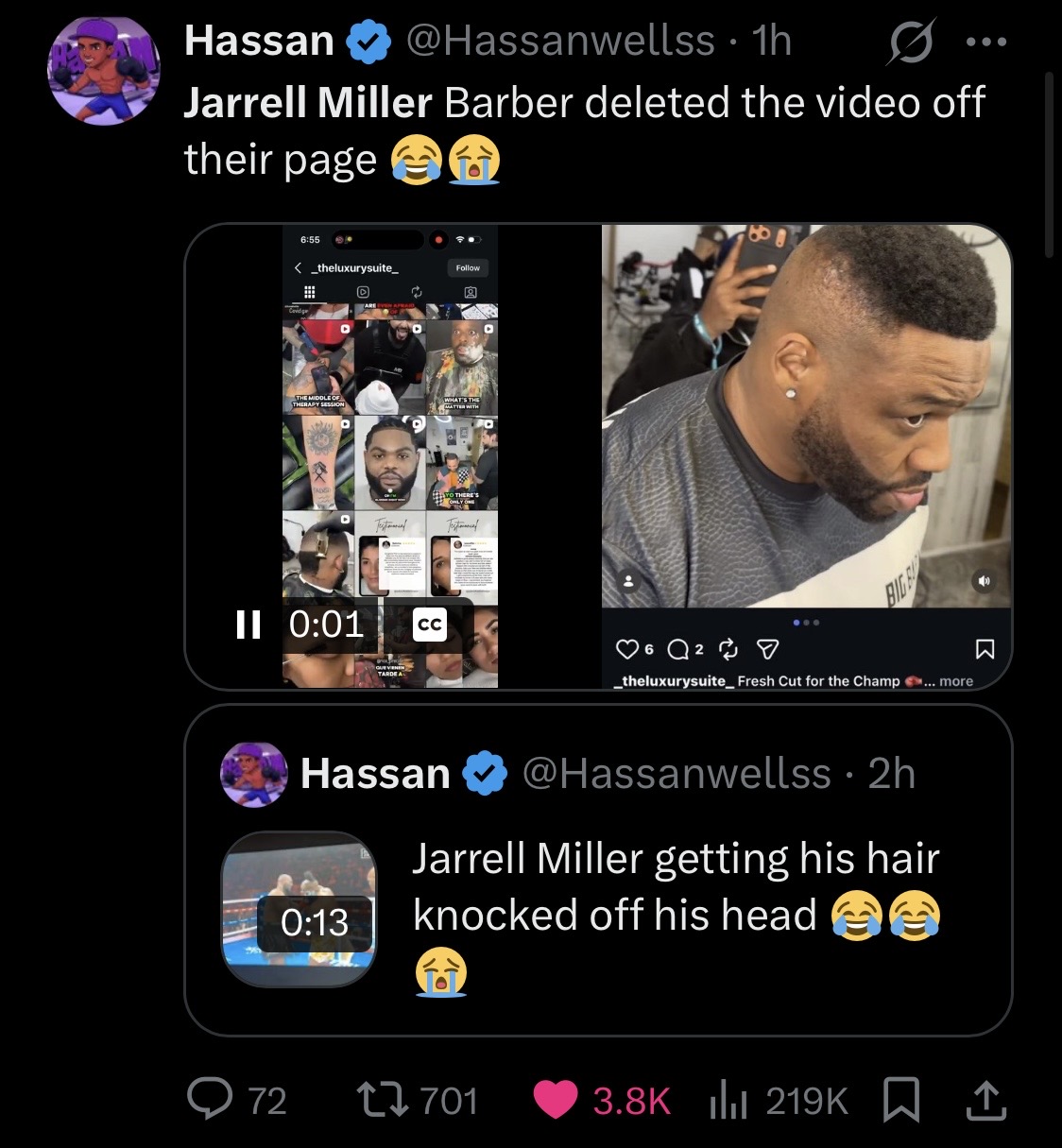Toggle closed captions on the video
Screen dimensions: 1062x1148
(x=430, y=624)
